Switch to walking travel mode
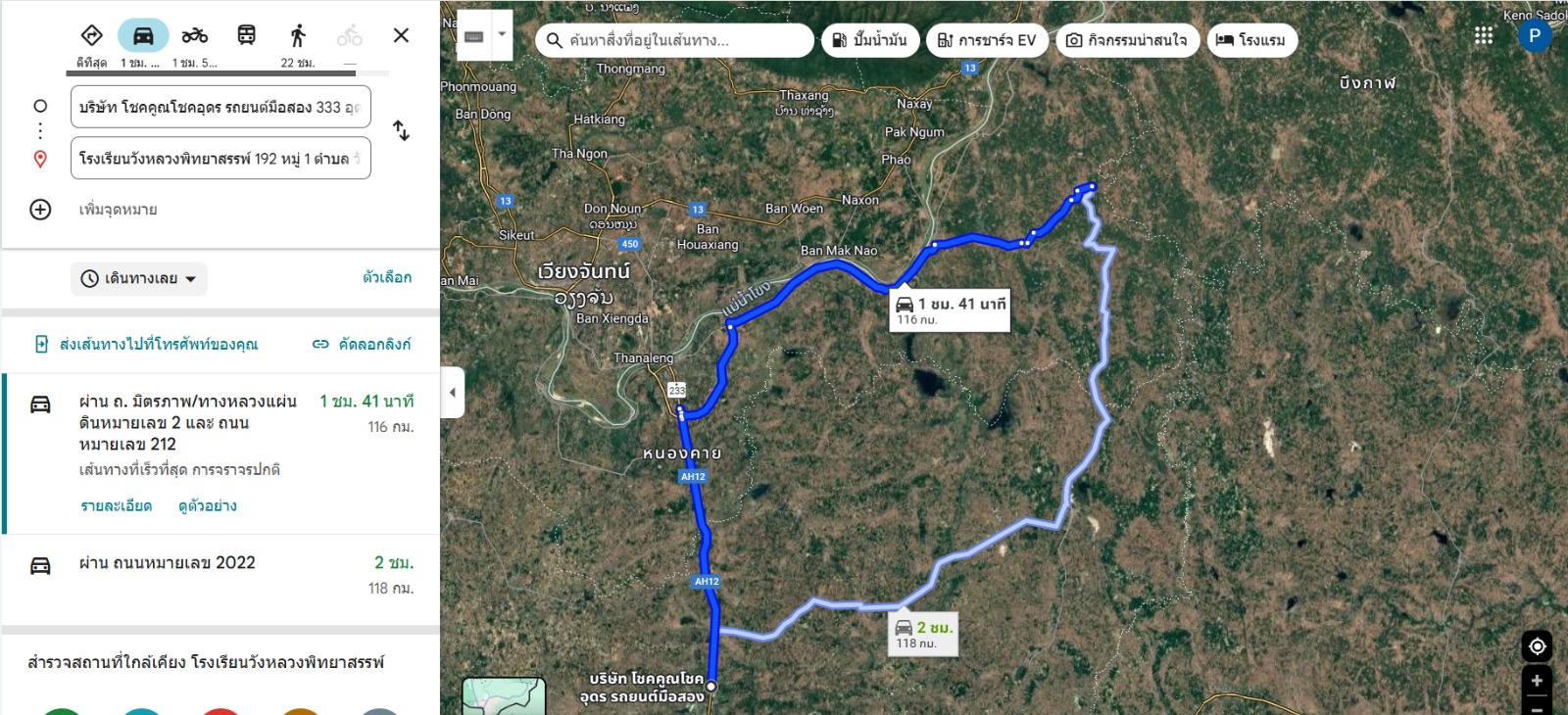 click(298, 36)
